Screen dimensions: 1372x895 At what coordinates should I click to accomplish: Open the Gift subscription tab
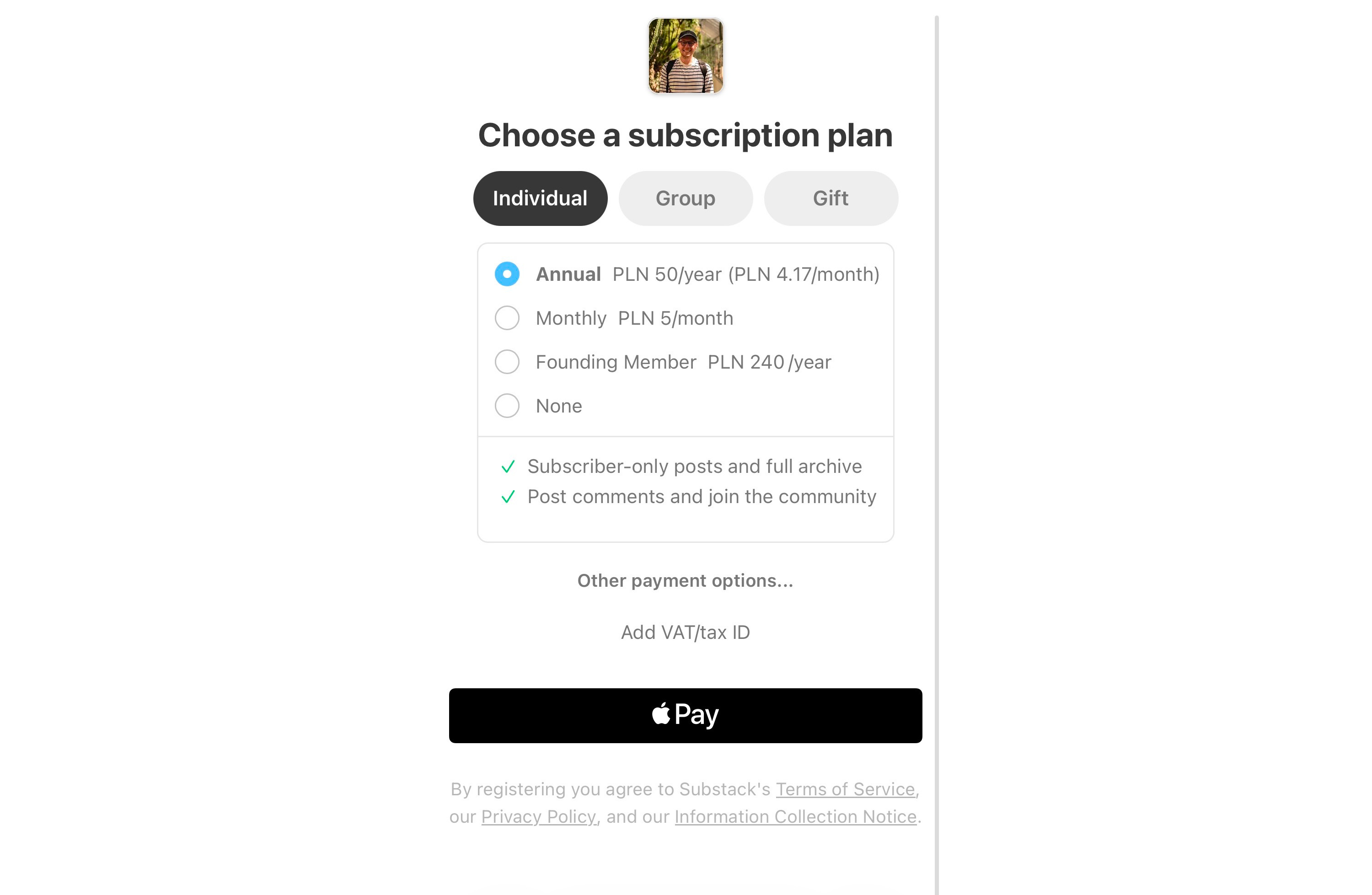click(830, 198)
